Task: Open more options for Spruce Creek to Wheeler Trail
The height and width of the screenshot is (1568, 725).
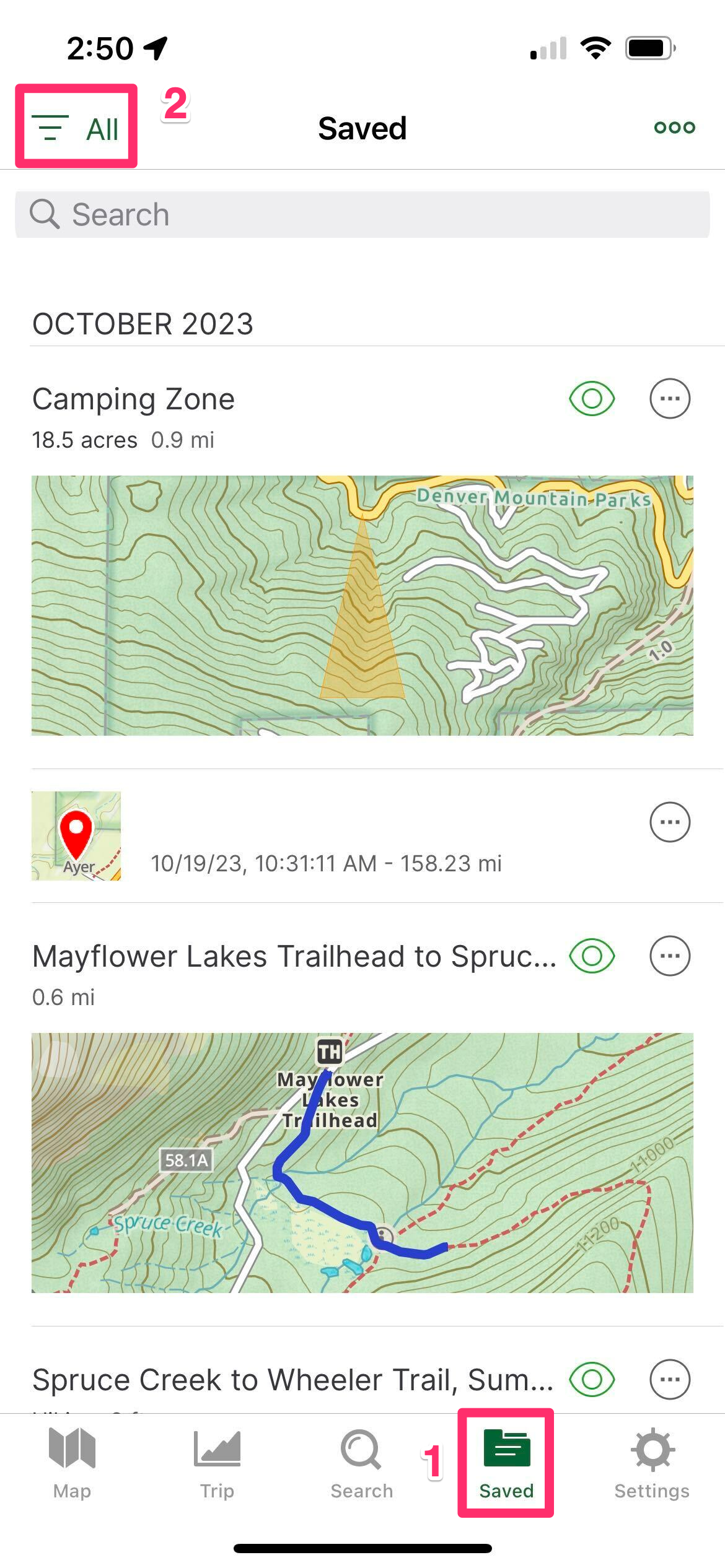Action: 670,1379
